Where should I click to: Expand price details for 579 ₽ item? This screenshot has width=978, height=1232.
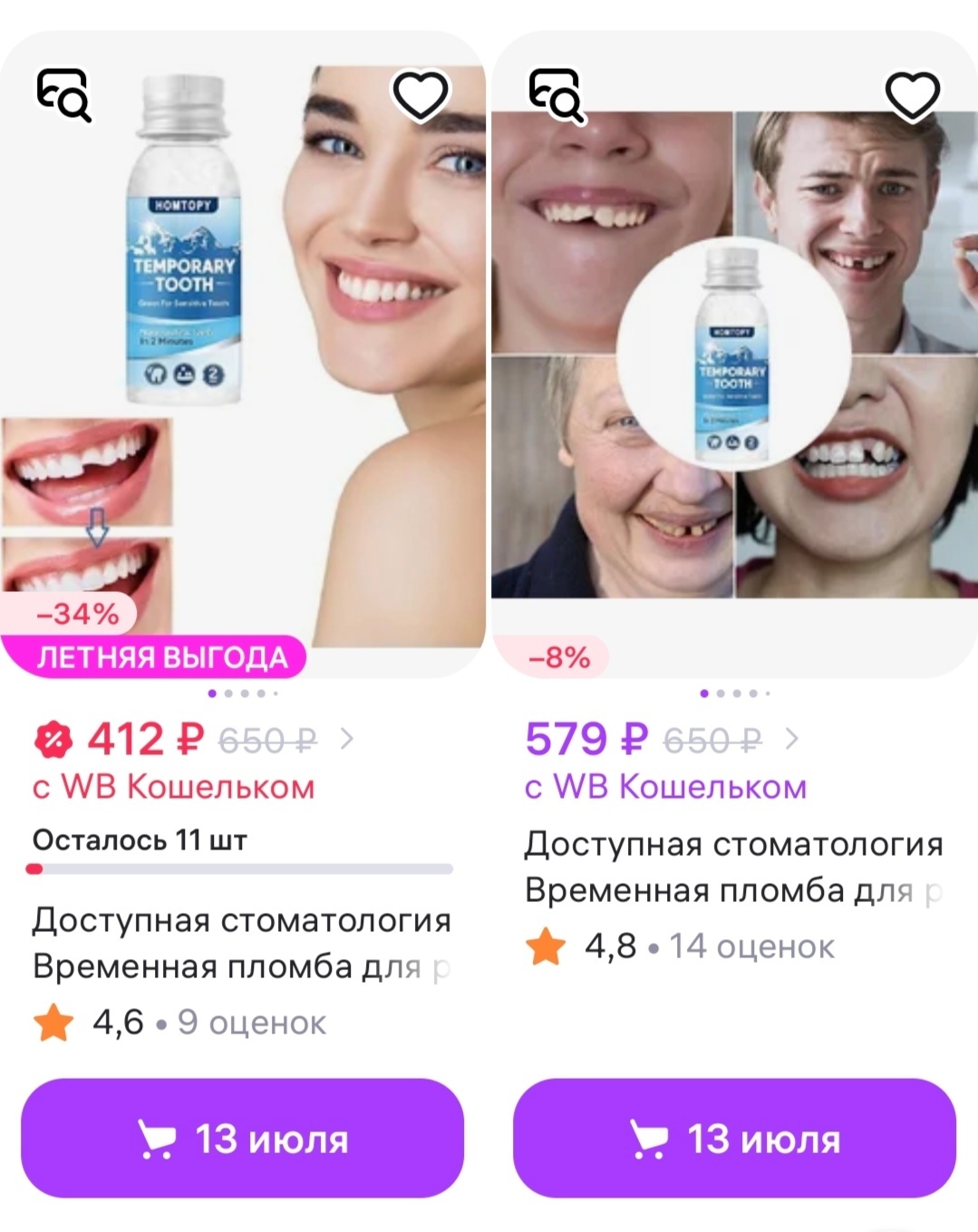(x=791, y=740)
